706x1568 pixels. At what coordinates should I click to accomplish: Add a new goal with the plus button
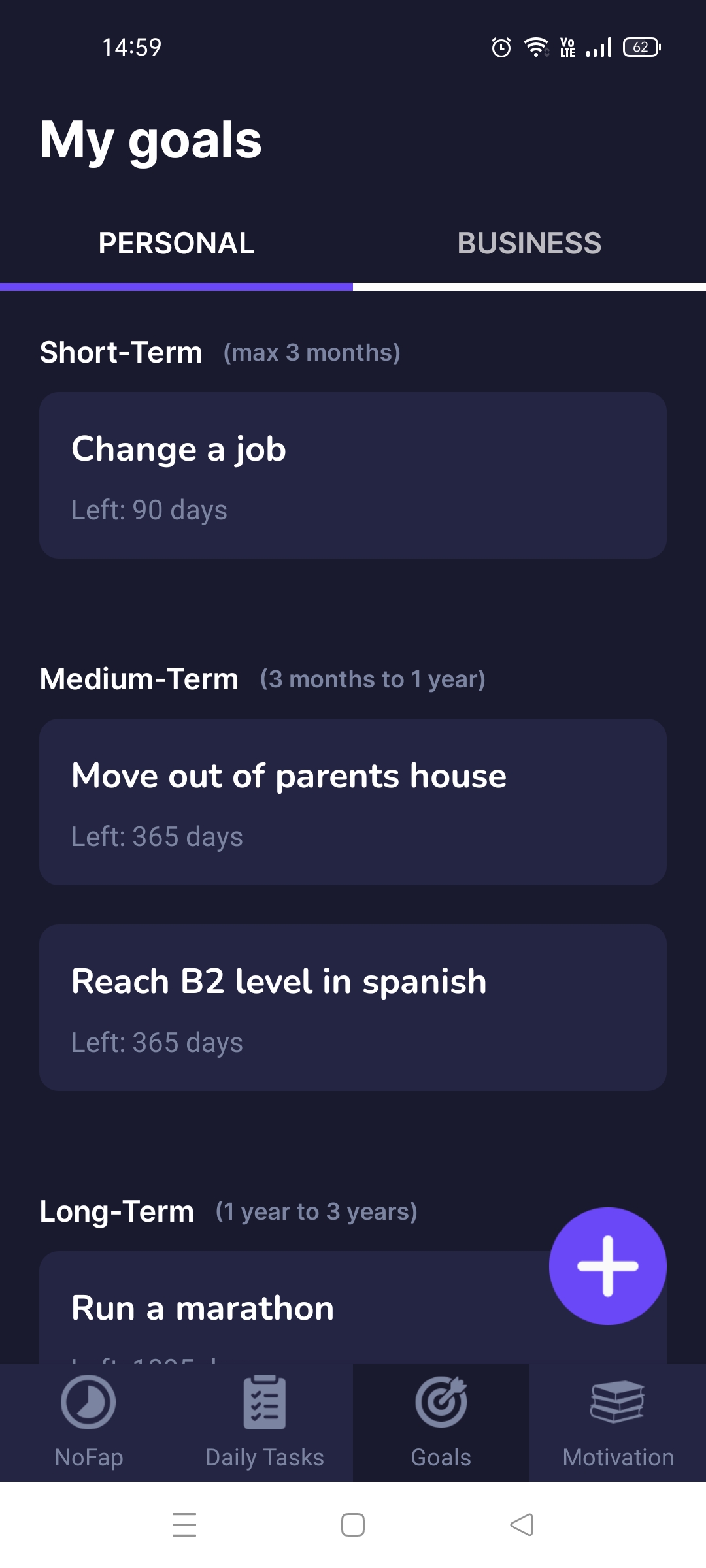[x=607, y=1266]
